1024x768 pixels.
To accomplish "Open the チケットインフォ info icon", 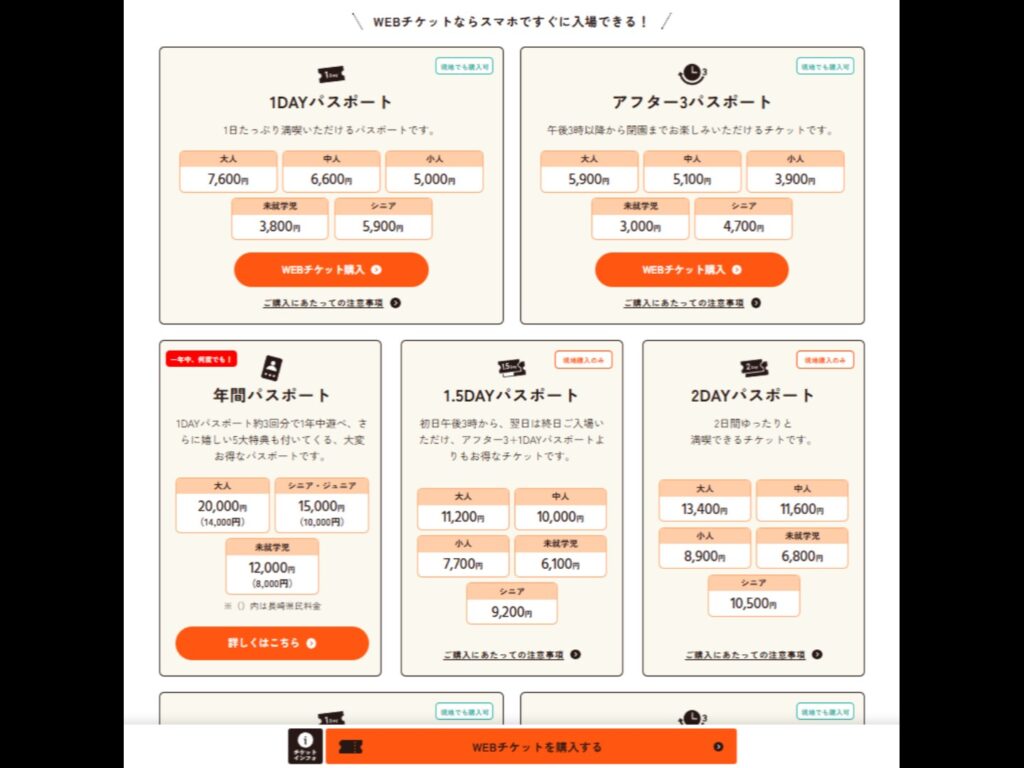I will point(305,746).
